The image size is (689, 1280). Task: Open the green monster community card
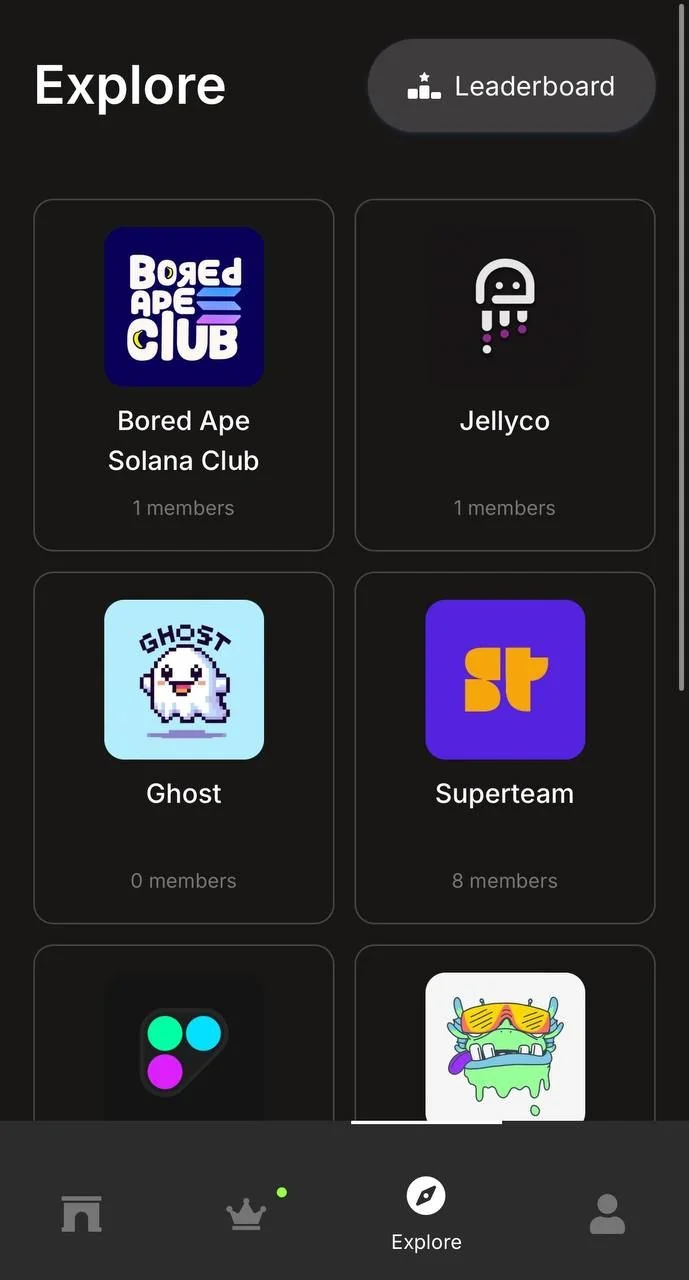[x=505, y=1033]
